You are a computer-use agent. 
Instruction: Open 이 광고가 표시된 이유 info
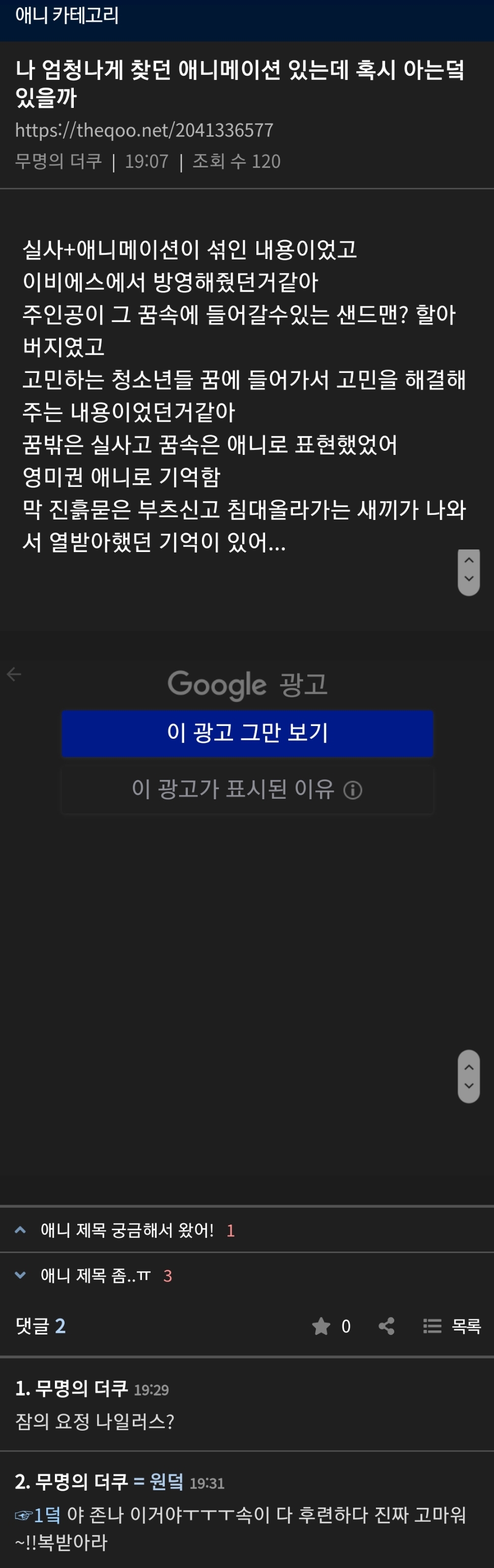point(247,790)
